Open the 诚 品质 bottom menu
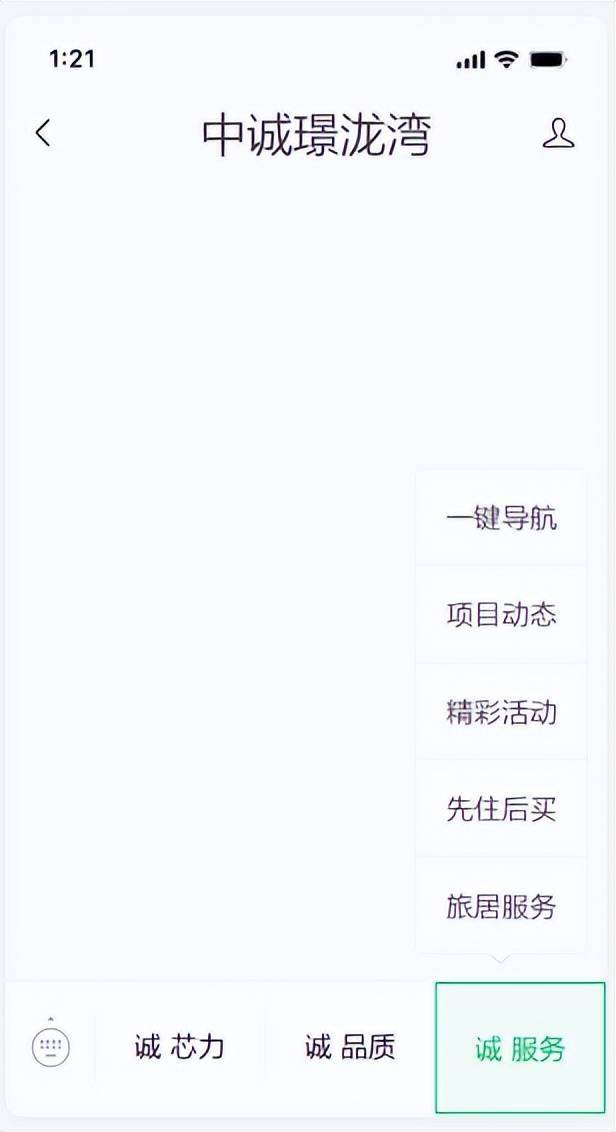Viewport: 616px width, 1132px height. 350,1047
